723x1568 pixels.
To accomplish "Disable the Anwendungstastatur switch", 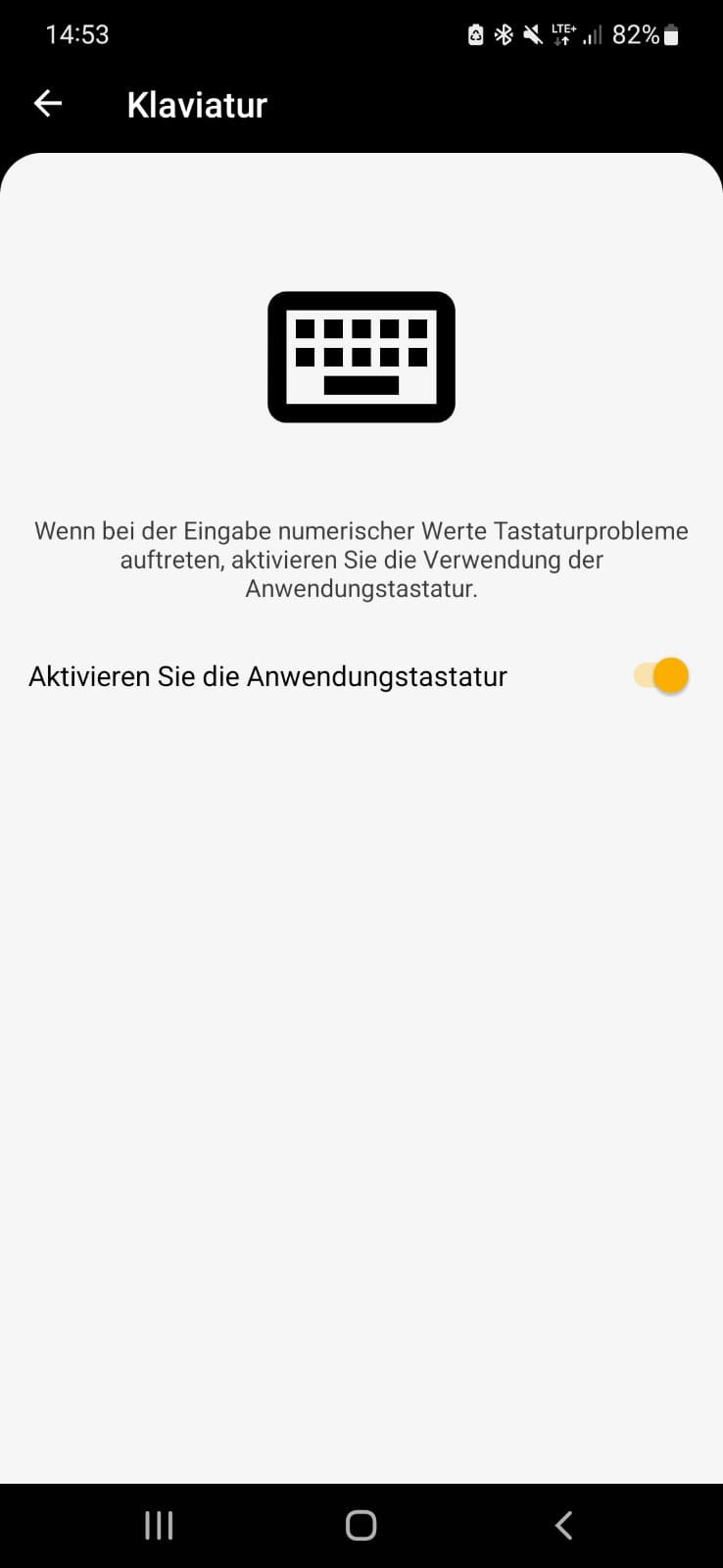I will tap(662, 676).
